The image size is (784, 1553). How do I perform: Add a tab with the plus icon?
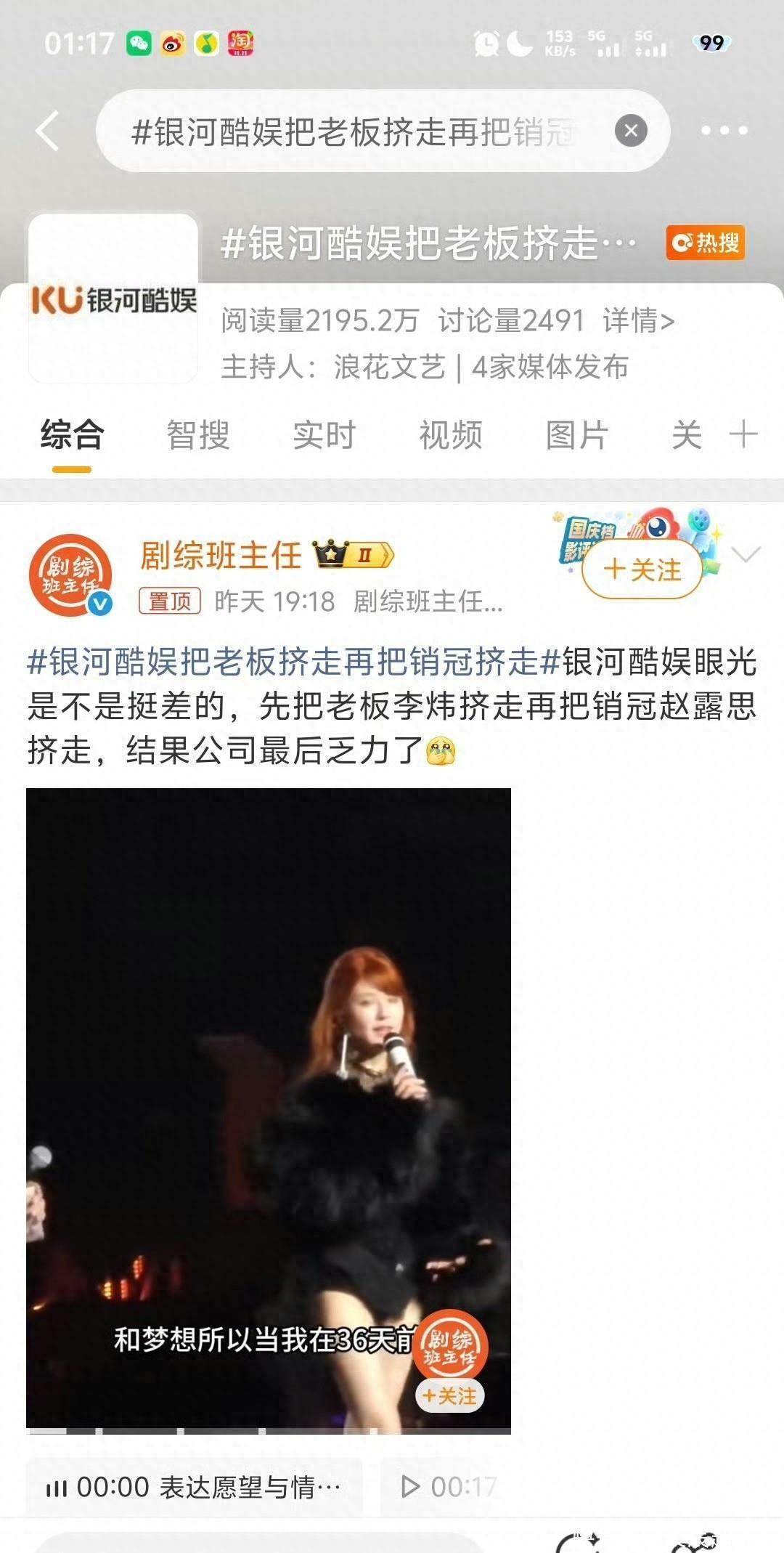tap(743, 435)
